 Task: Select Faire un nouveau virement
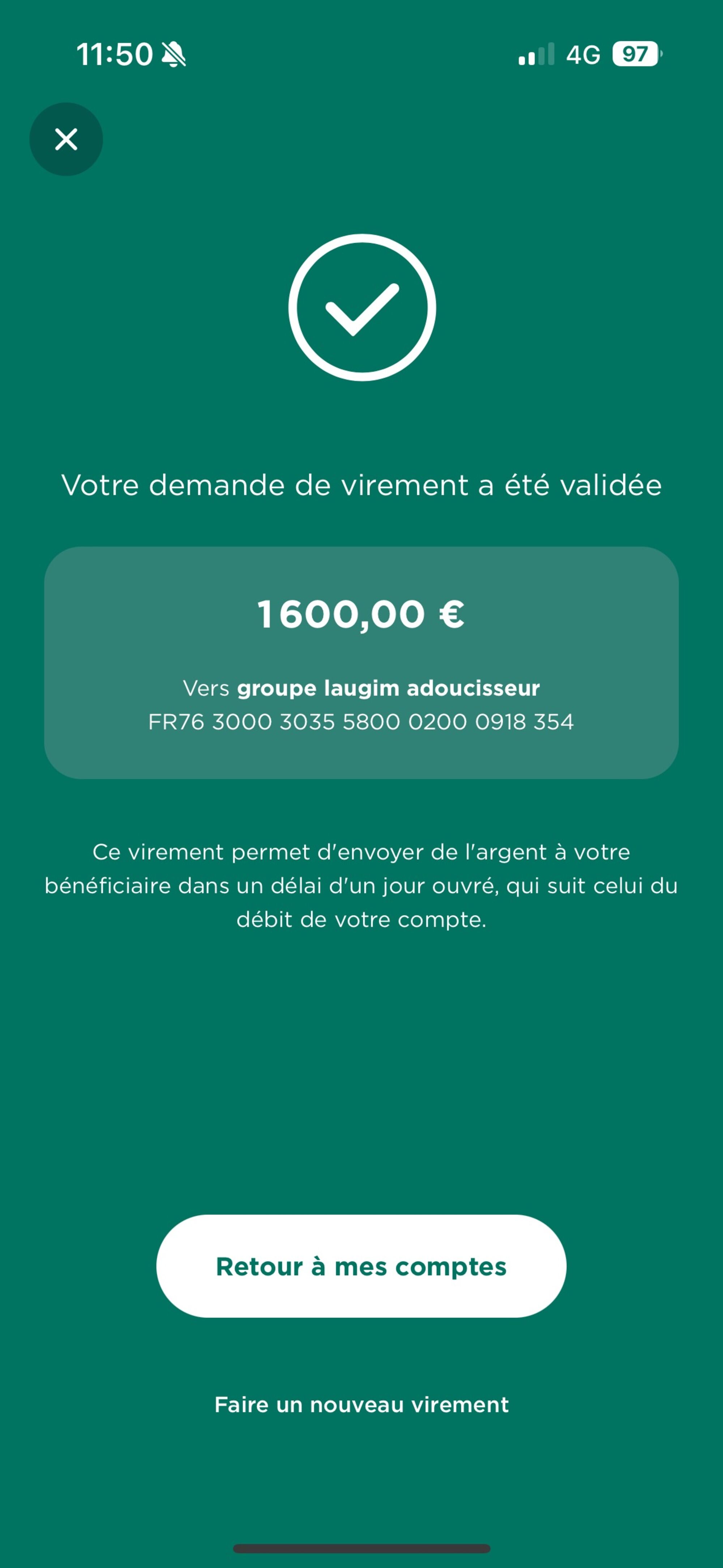pos(361,1405)
